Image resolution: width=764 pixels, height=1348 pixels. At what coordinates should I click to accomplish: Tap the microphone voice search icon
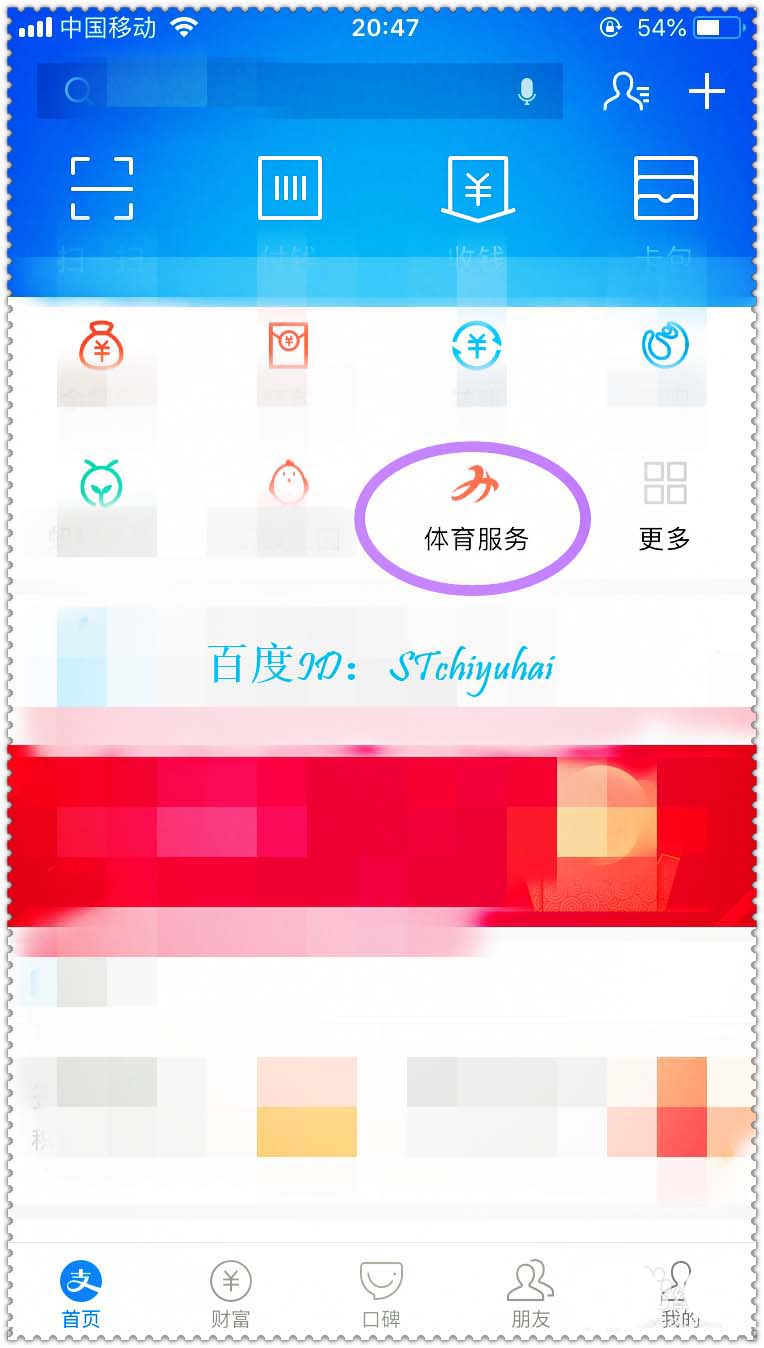click(527, 91)
